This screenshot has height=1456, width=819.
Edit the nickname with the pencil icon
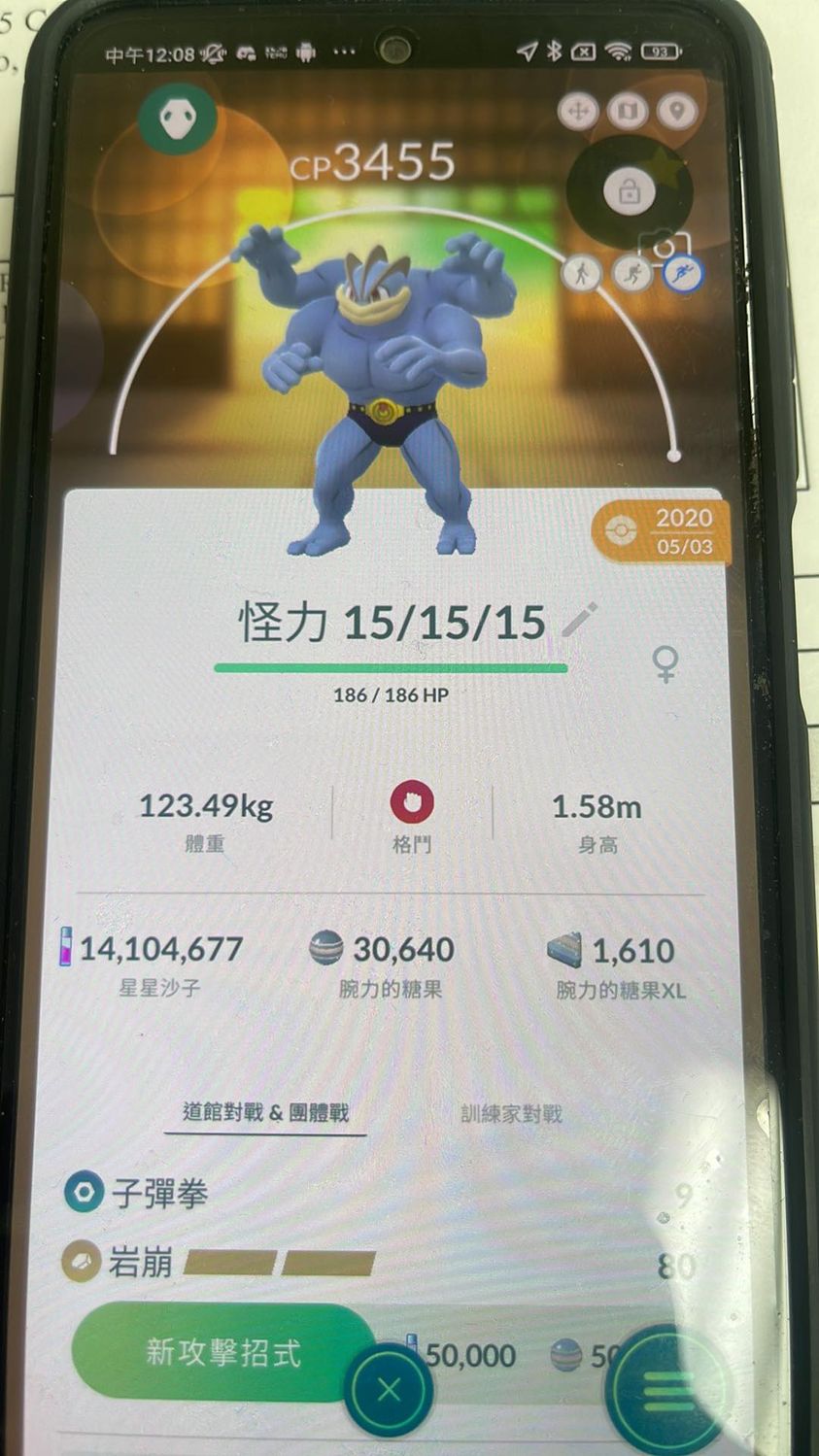(580, 620)
